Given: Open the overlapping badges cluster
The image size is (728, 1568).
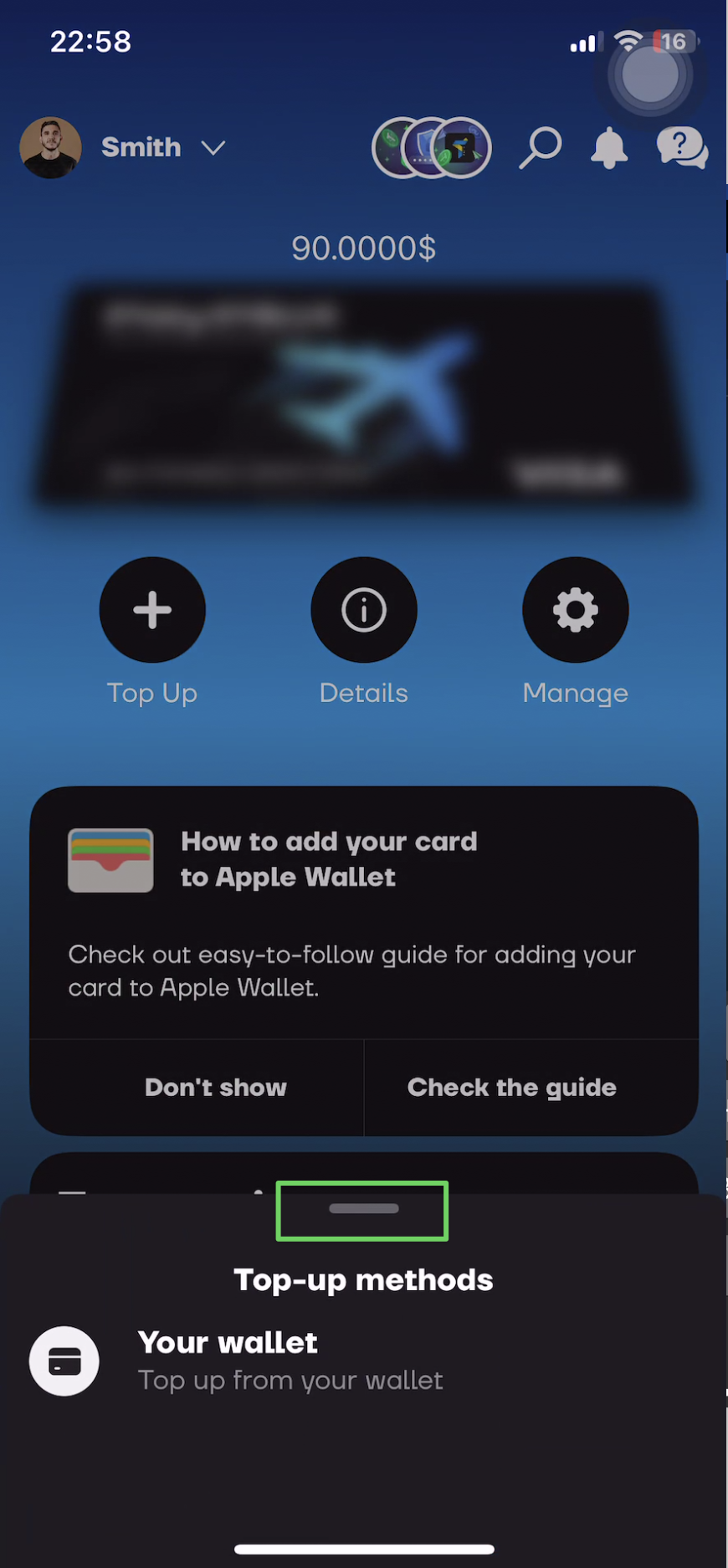Looking at the screenshot, I should coord(431,148).
